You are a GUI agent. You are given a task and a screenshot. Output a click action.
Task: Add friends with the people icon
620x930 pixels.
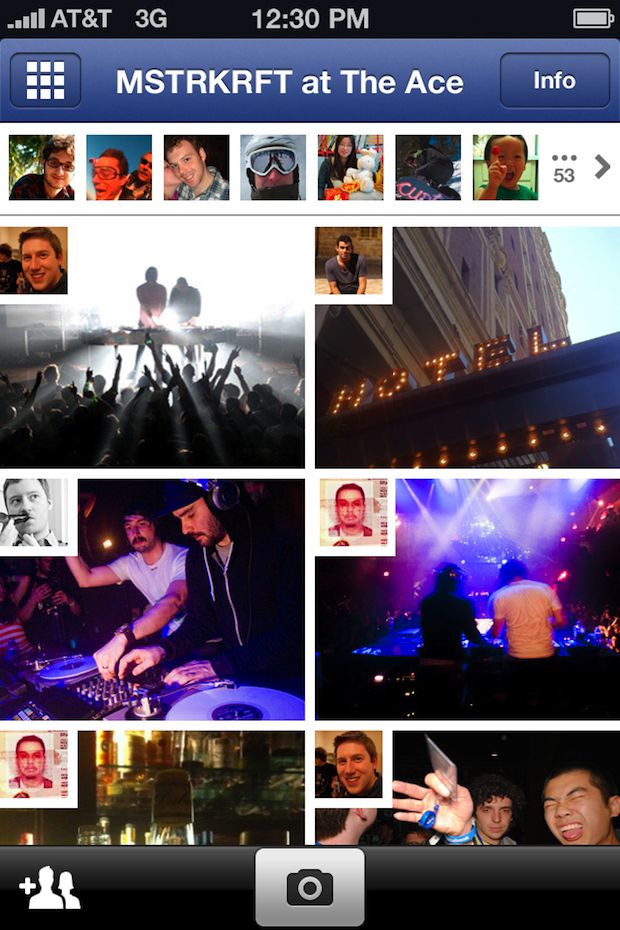pyautogui.click(x=49, y=889)
